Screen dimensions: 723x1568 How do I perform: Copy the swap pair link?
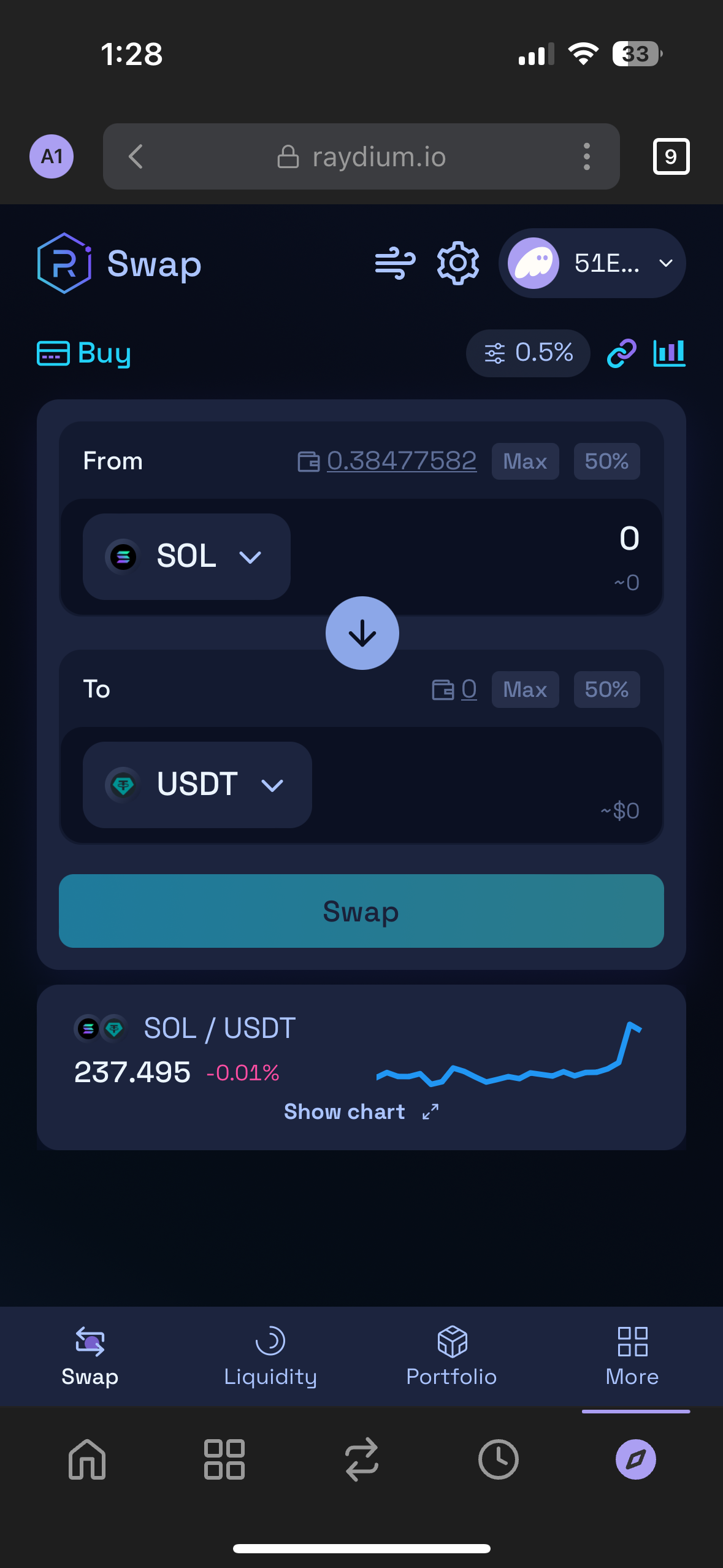[x=621, y=353]
